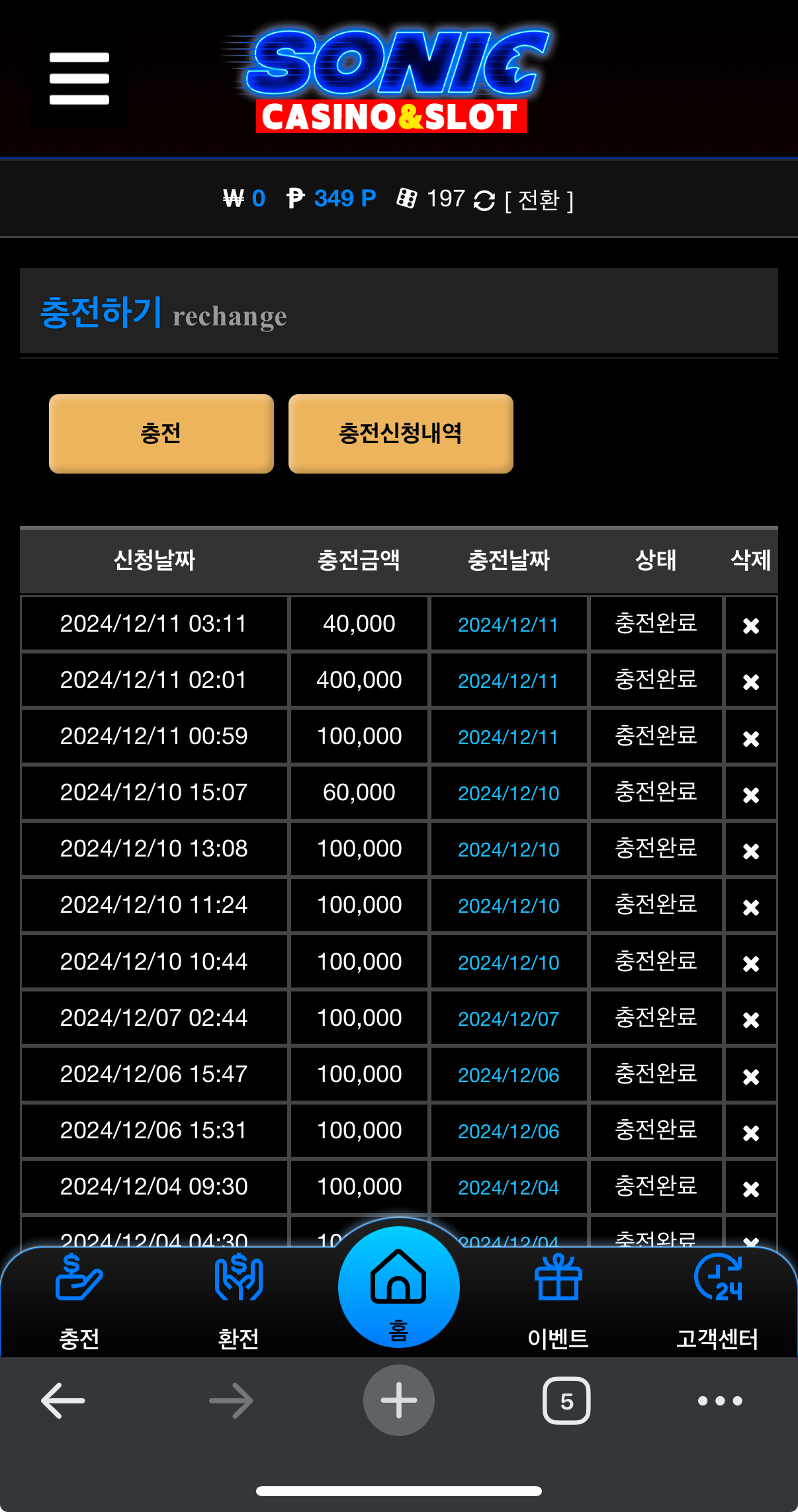Select the 충전 recharge button
Screen dimensions: 798x1512
161,433
